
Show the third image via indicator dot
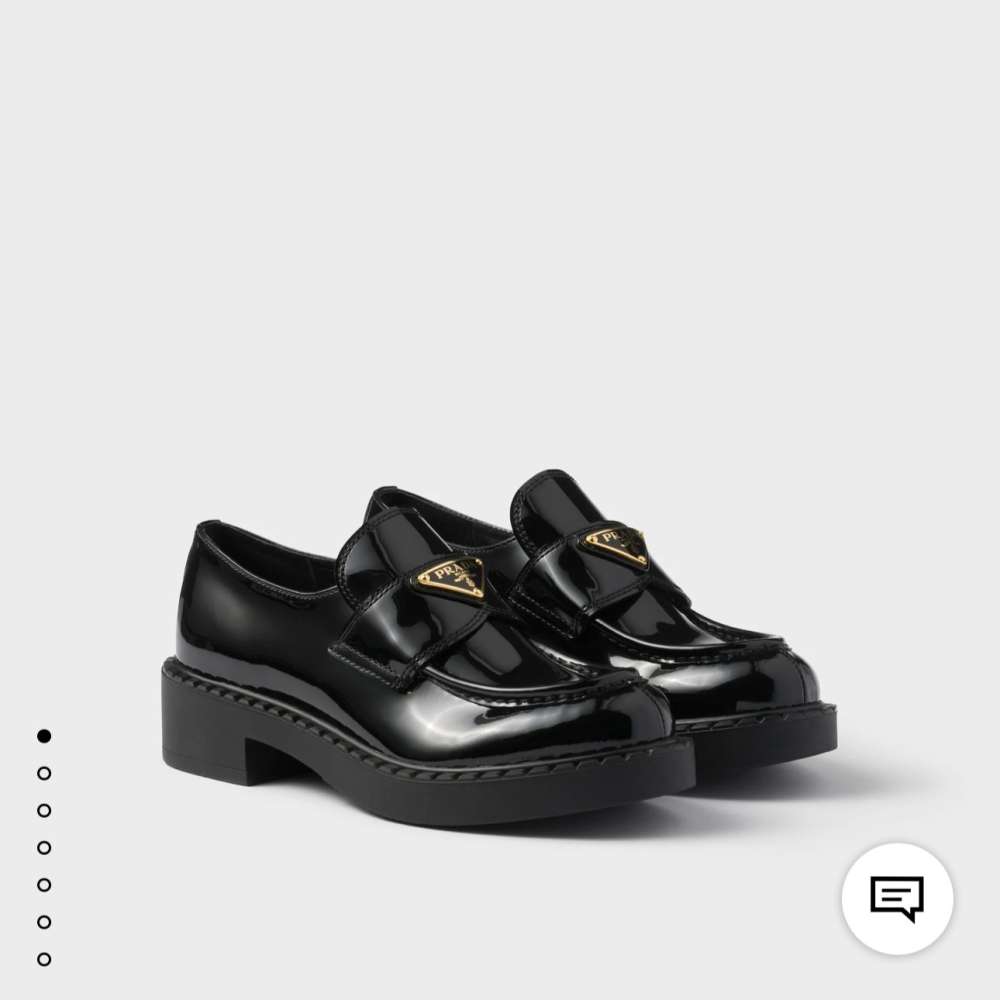click(x=44, y=810)
